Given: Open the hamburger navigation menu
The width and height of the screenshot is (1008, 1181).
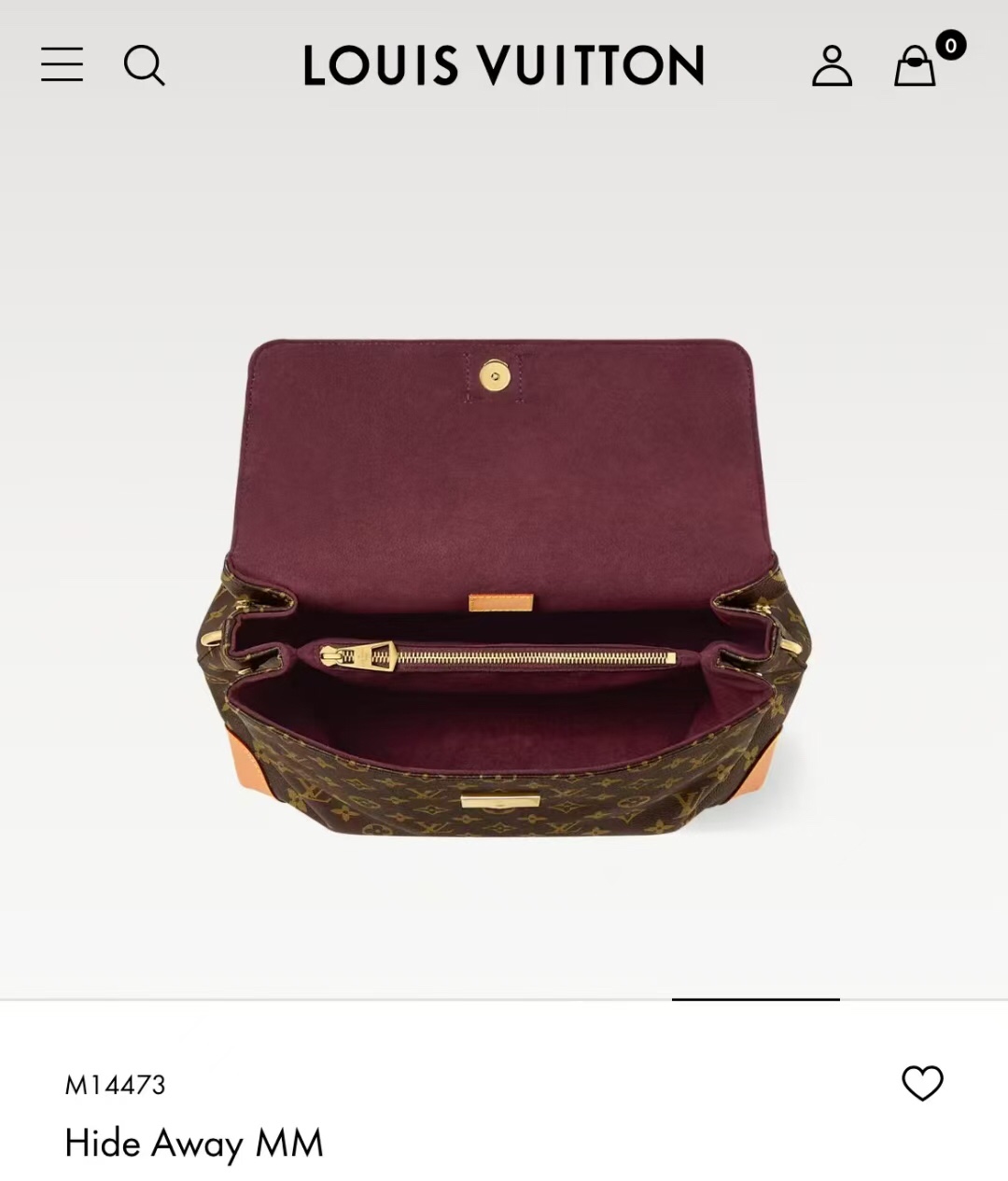Looking at the screenshot, I should 62,65.
